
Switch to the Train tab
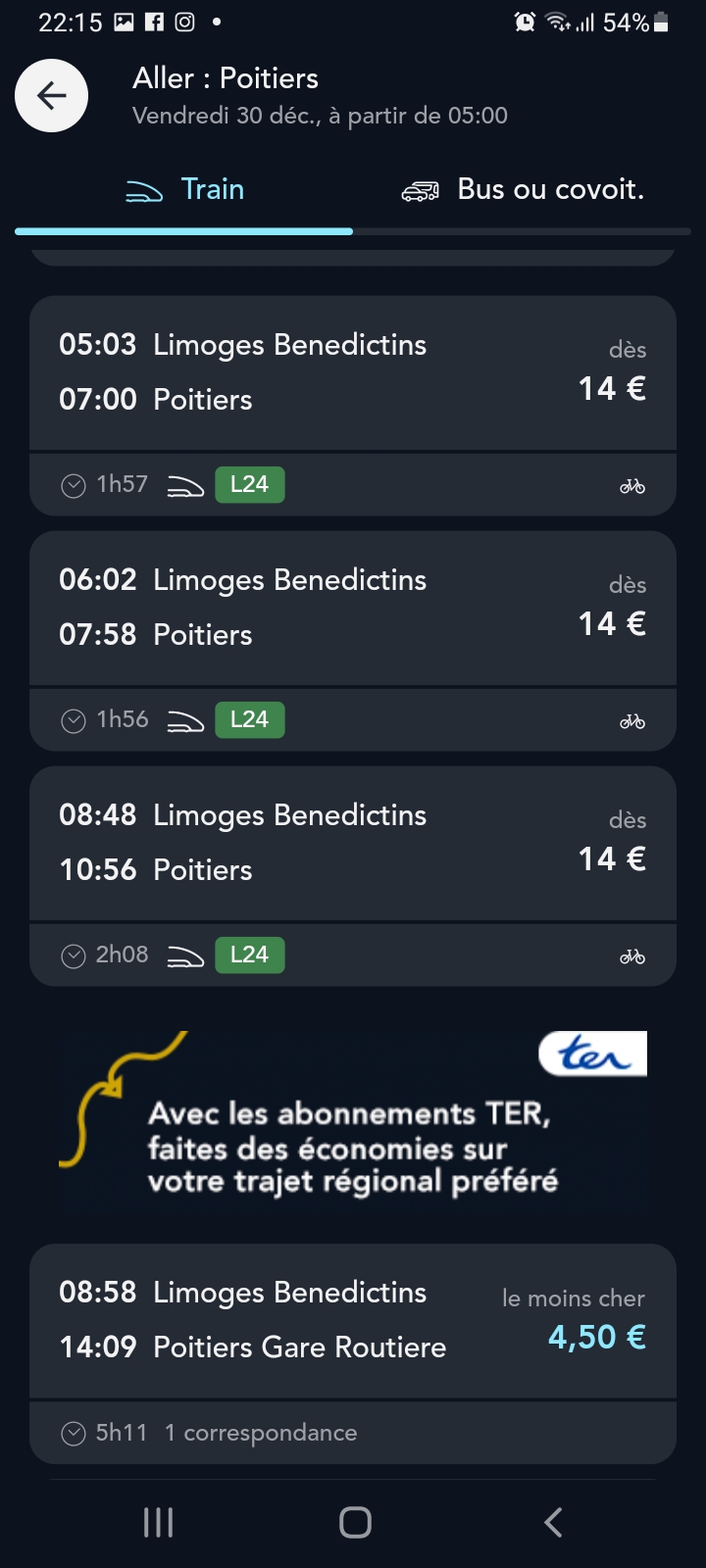pyautogui.click(x=184, y=190)
